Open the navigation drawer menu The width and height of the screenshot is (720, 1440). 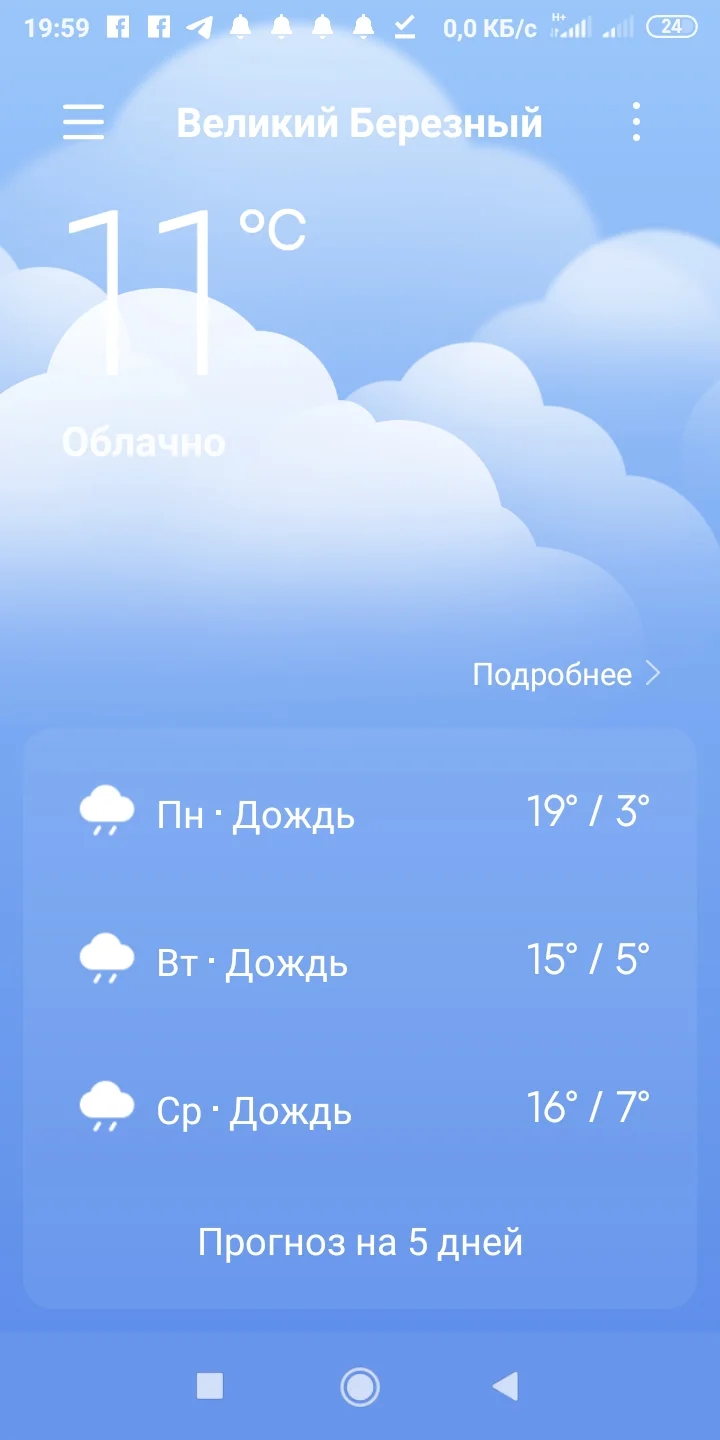pos(83,122)
